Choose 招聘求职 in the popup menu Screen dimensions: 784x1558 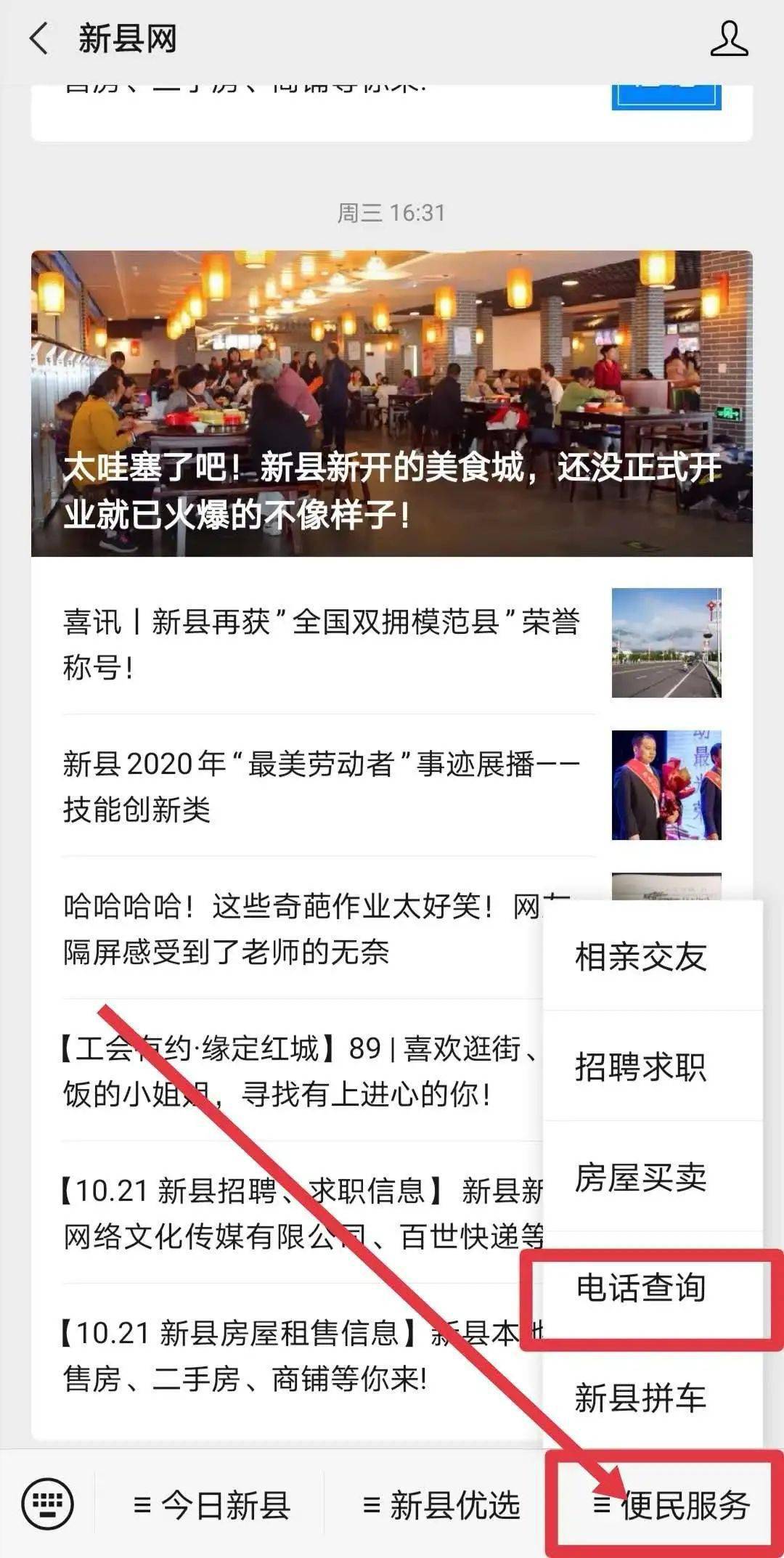pyautogui.click(x=641, y=1067)
